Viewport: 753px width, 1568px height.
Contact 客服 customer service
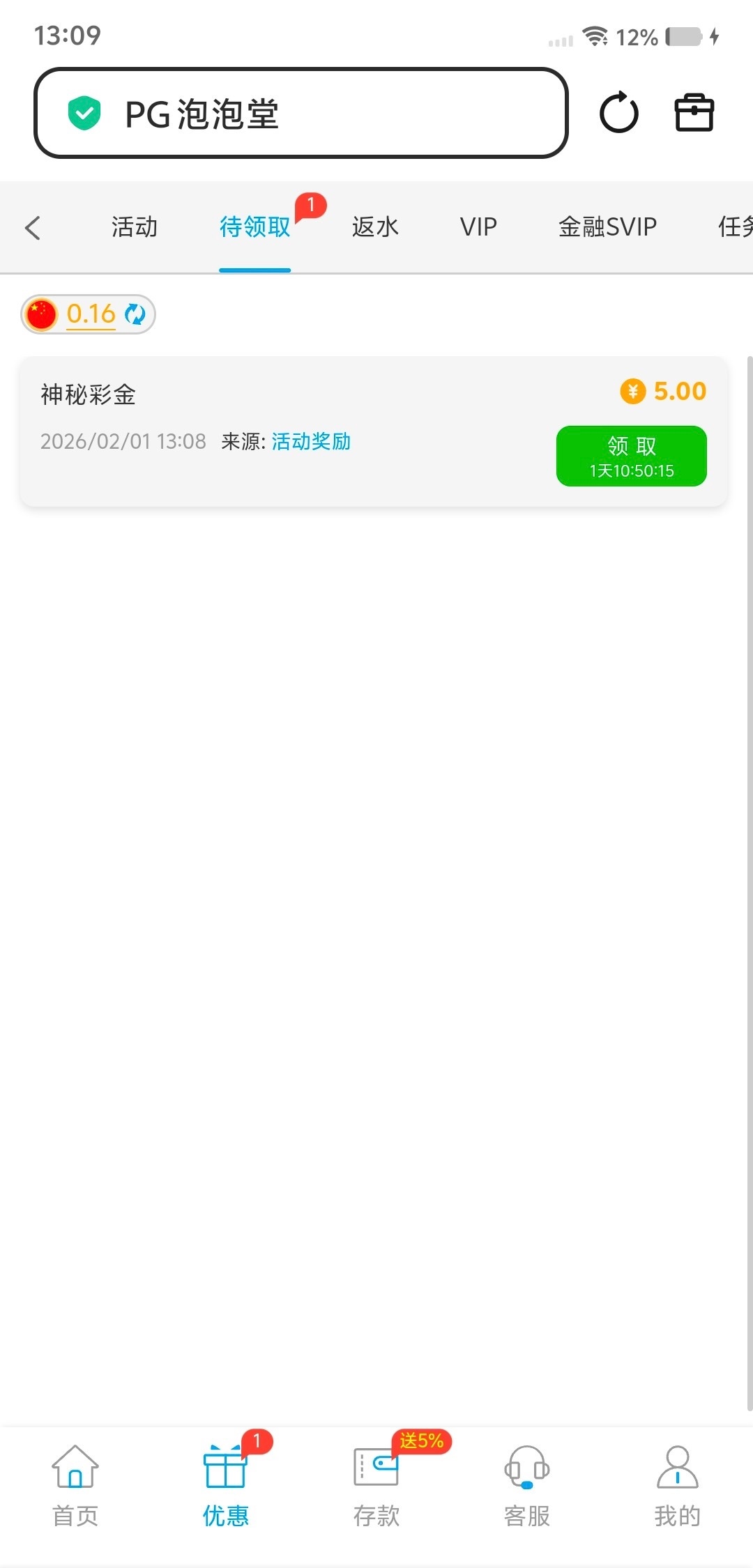527,1484
